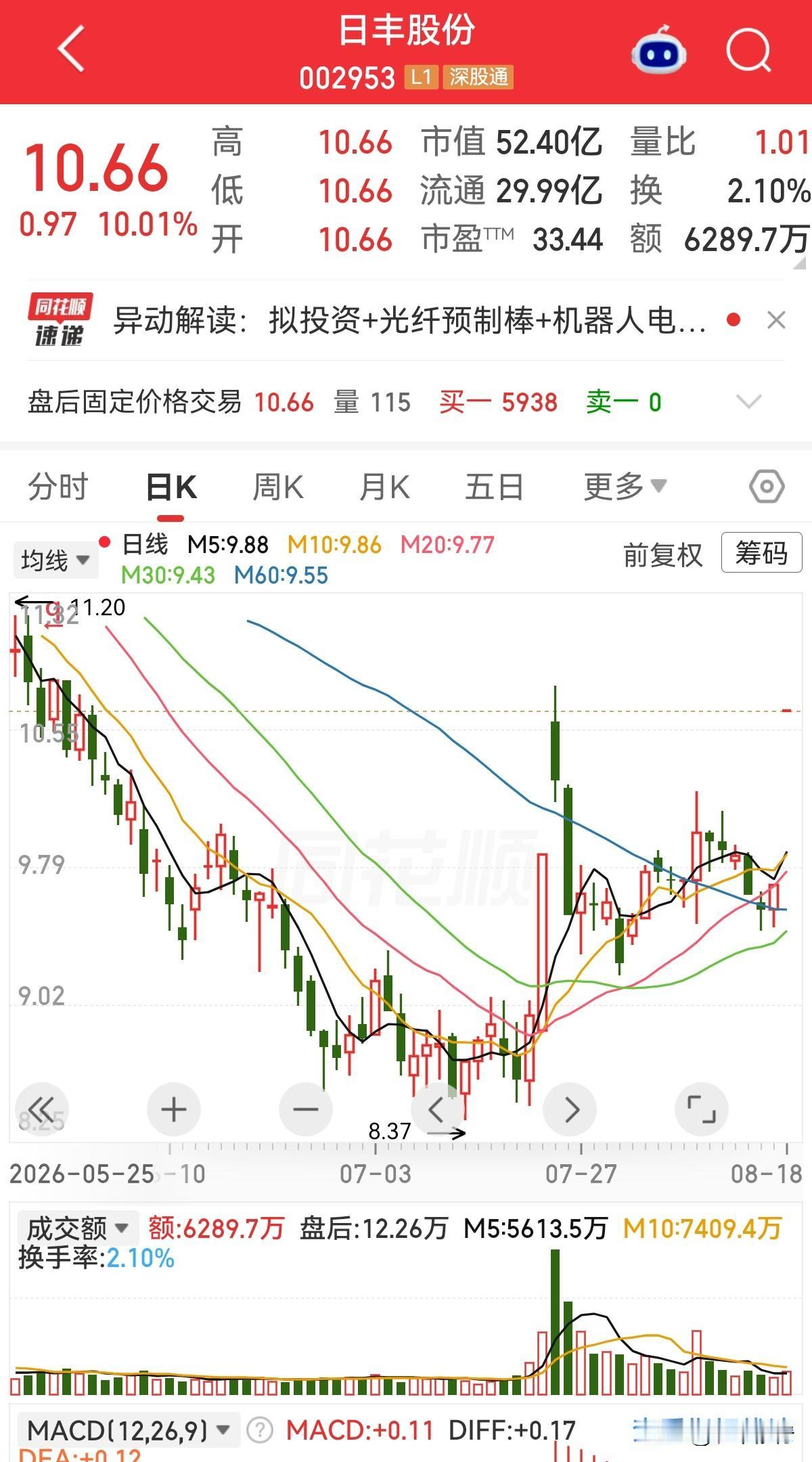This screenshot has height=1462, width=812.
Task: Open stock search magnifier
Action: coord(749,49)
